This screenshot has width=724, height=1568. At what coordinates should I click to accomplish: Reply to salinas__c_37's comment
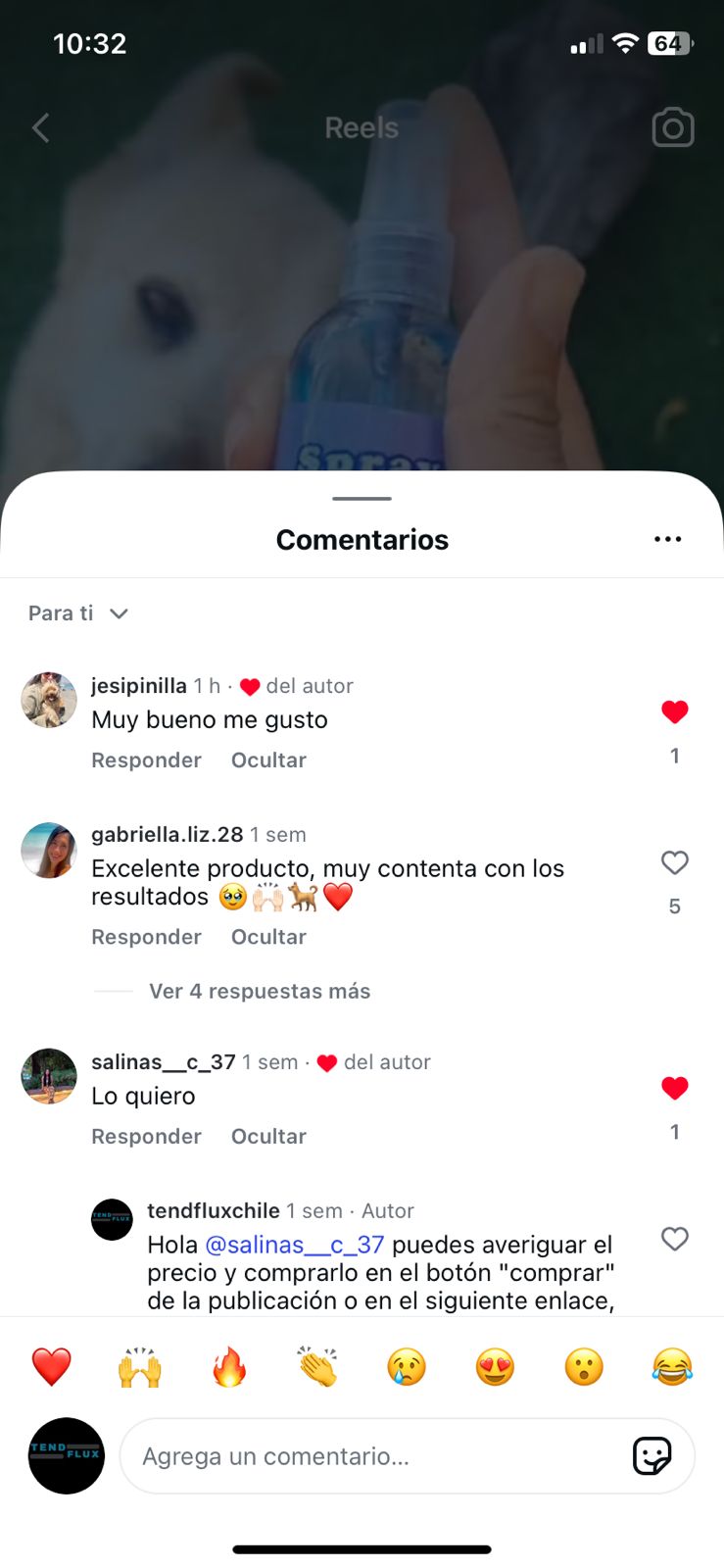coord(146,1137)
